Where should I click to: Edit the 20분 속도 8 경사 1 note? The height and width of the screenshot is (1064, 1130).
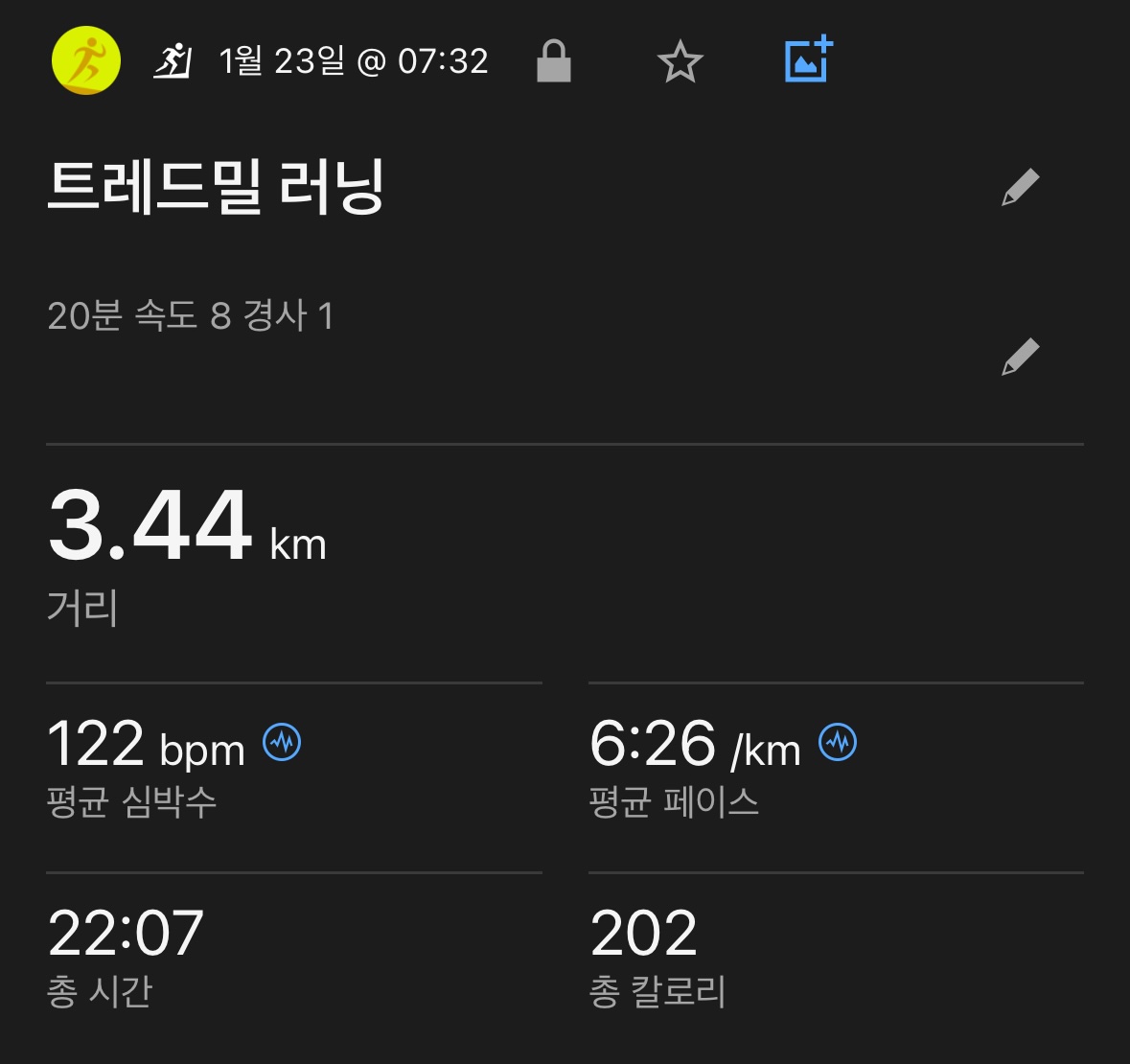tap(1020, 356)
